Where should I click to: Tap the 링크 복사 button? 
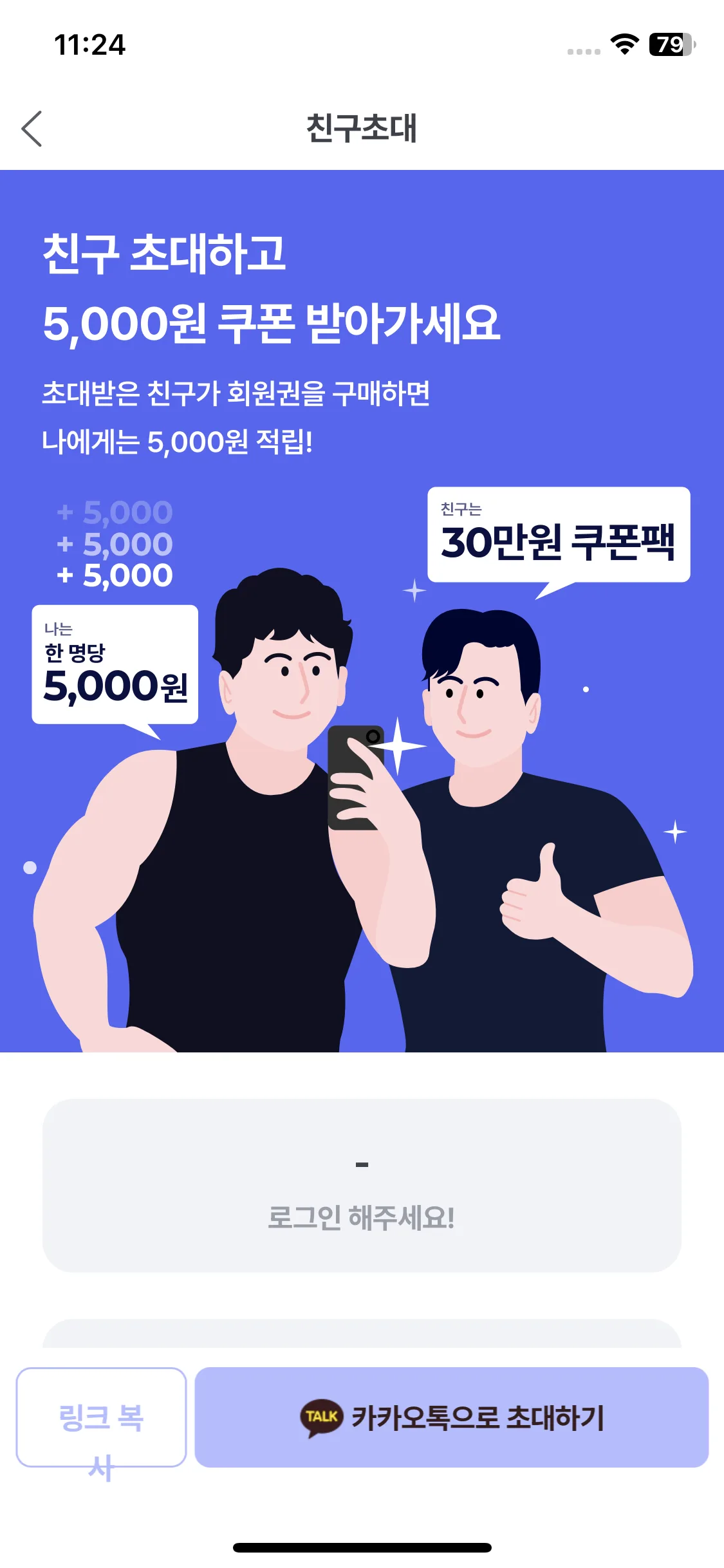pyautogui.click(x=101, y=1417)
